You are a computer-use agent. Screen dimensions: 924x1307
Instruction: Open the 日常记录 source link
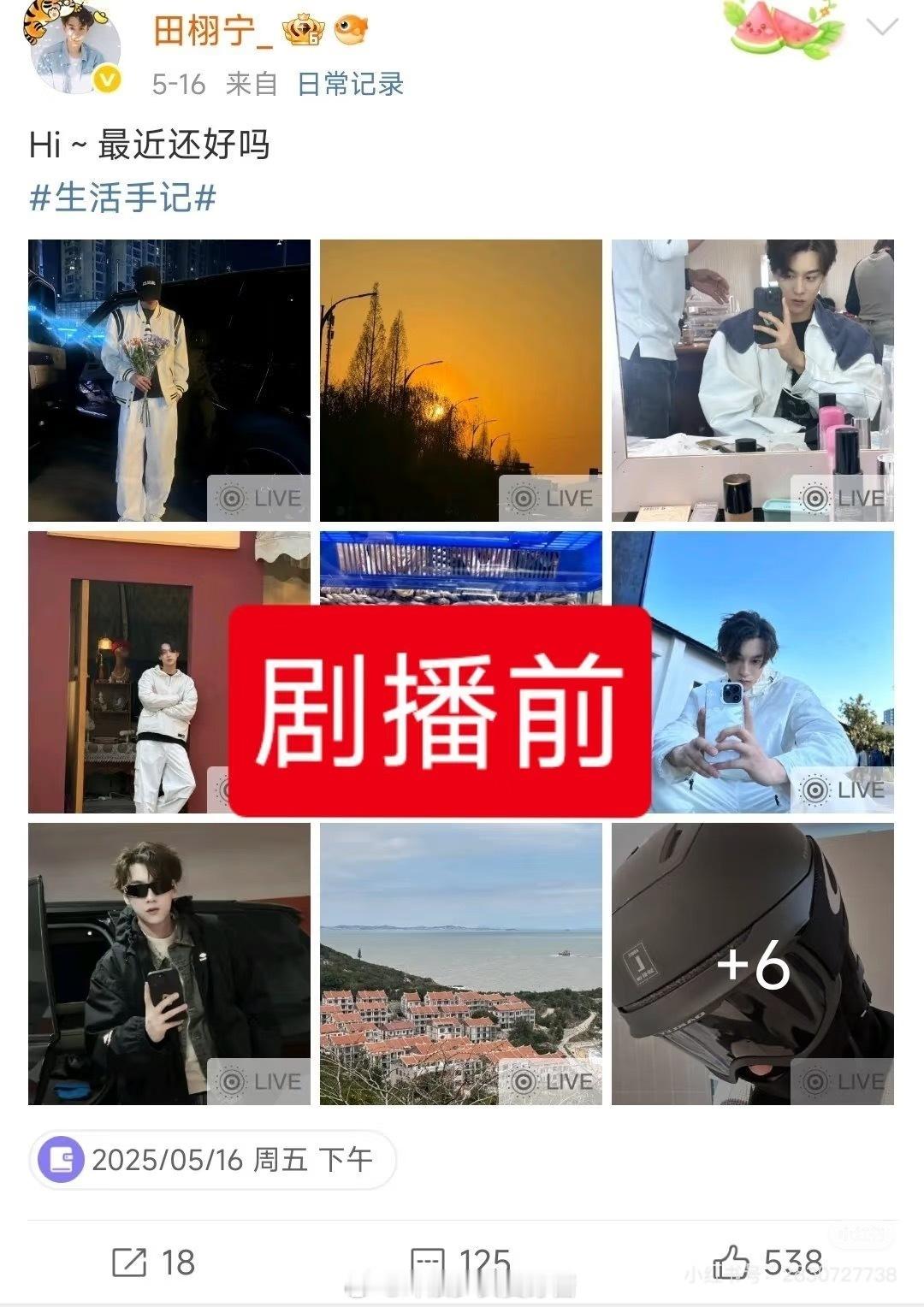point(350,84)
